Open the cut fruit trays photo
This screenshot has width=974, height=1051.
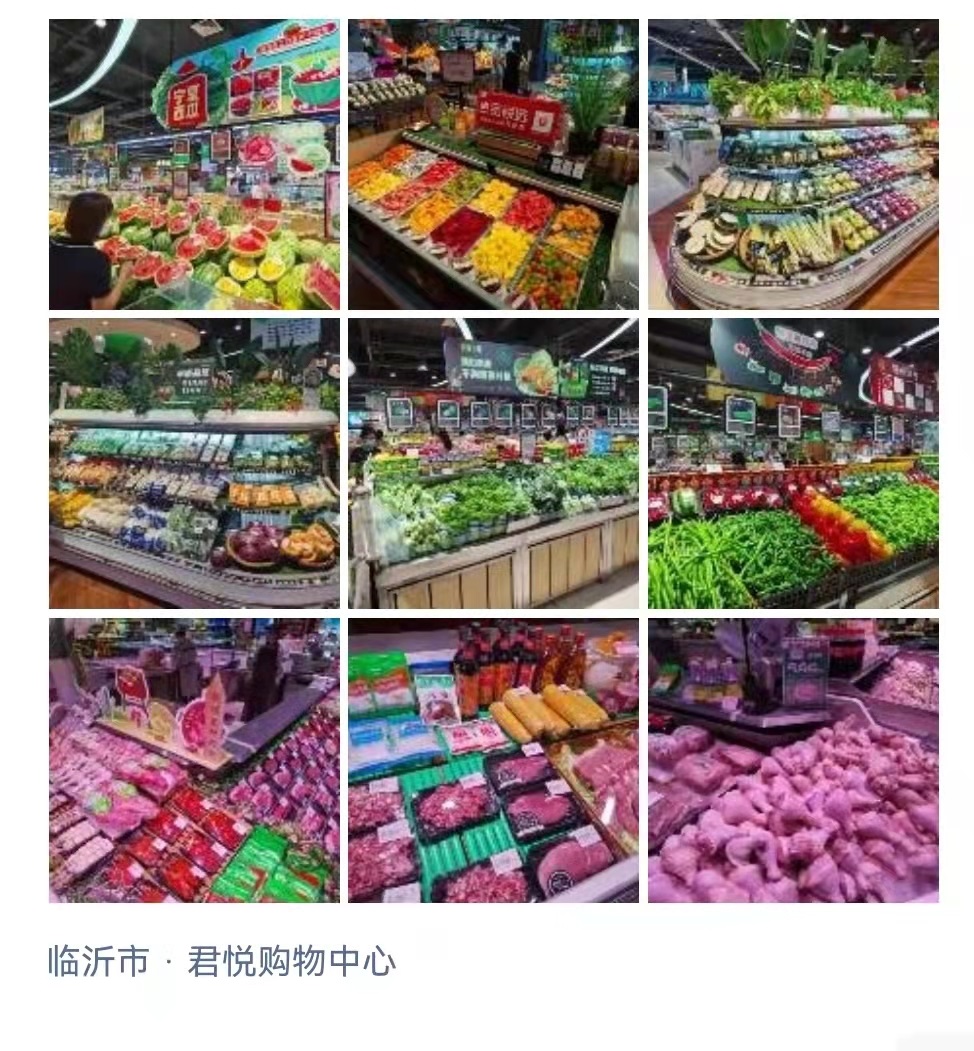[493, 164]
